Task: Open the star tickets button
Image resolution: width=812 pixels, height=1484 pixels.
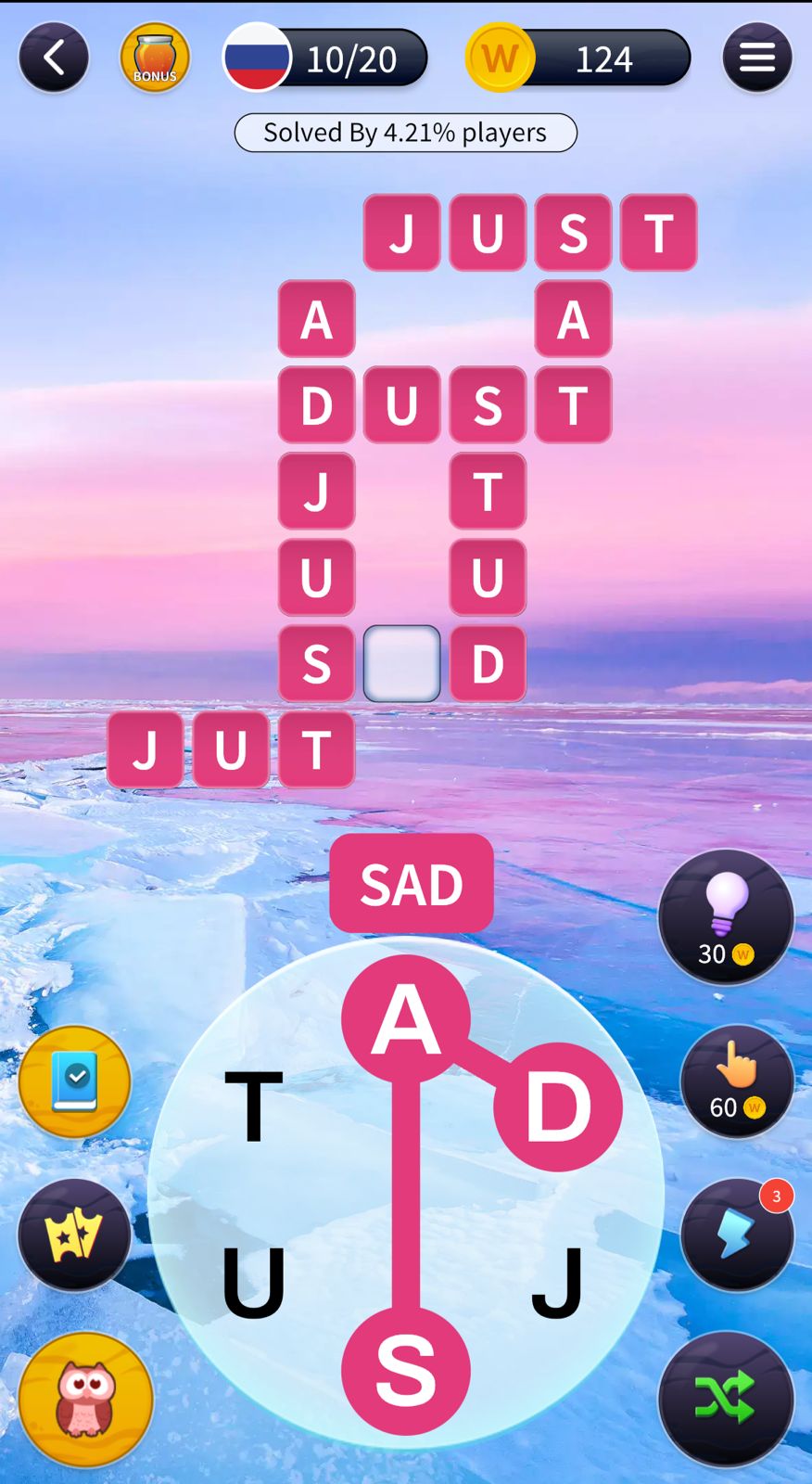Action: [75, 1235]
